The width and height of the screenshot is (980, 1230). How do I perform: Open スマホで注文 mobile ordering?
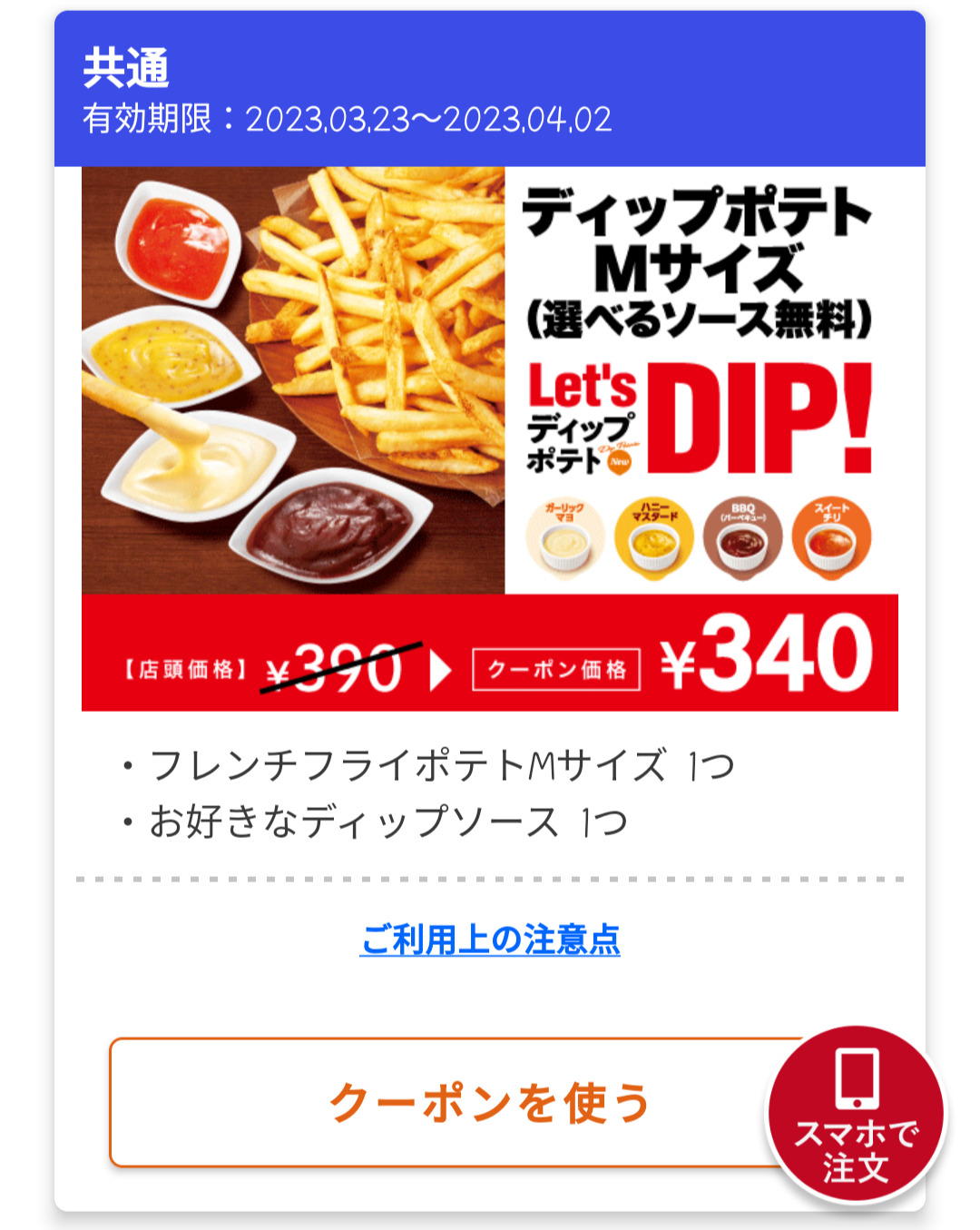[856, 1116]
